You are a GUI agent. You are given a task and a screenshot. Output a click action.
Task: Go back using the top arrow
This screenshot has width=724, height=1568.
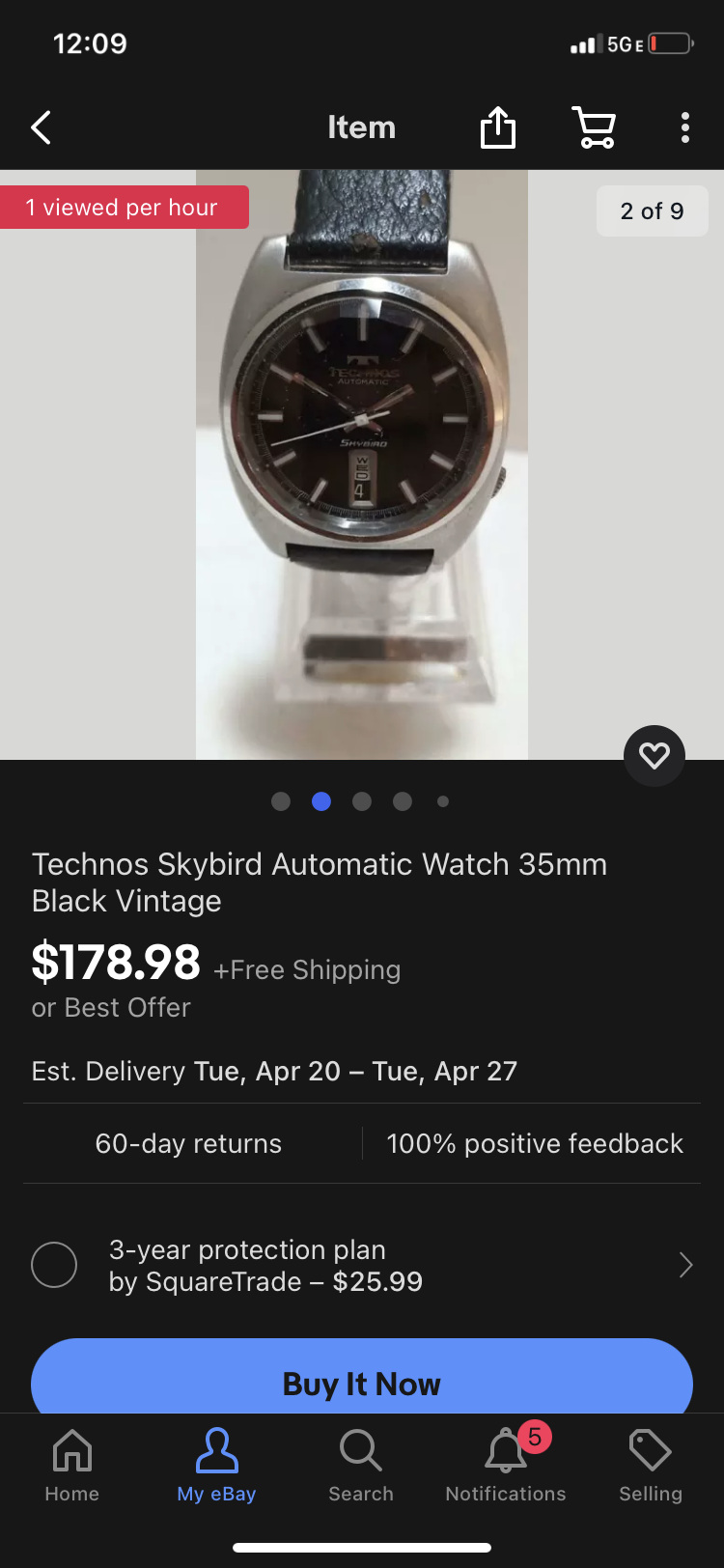point(41,127)
